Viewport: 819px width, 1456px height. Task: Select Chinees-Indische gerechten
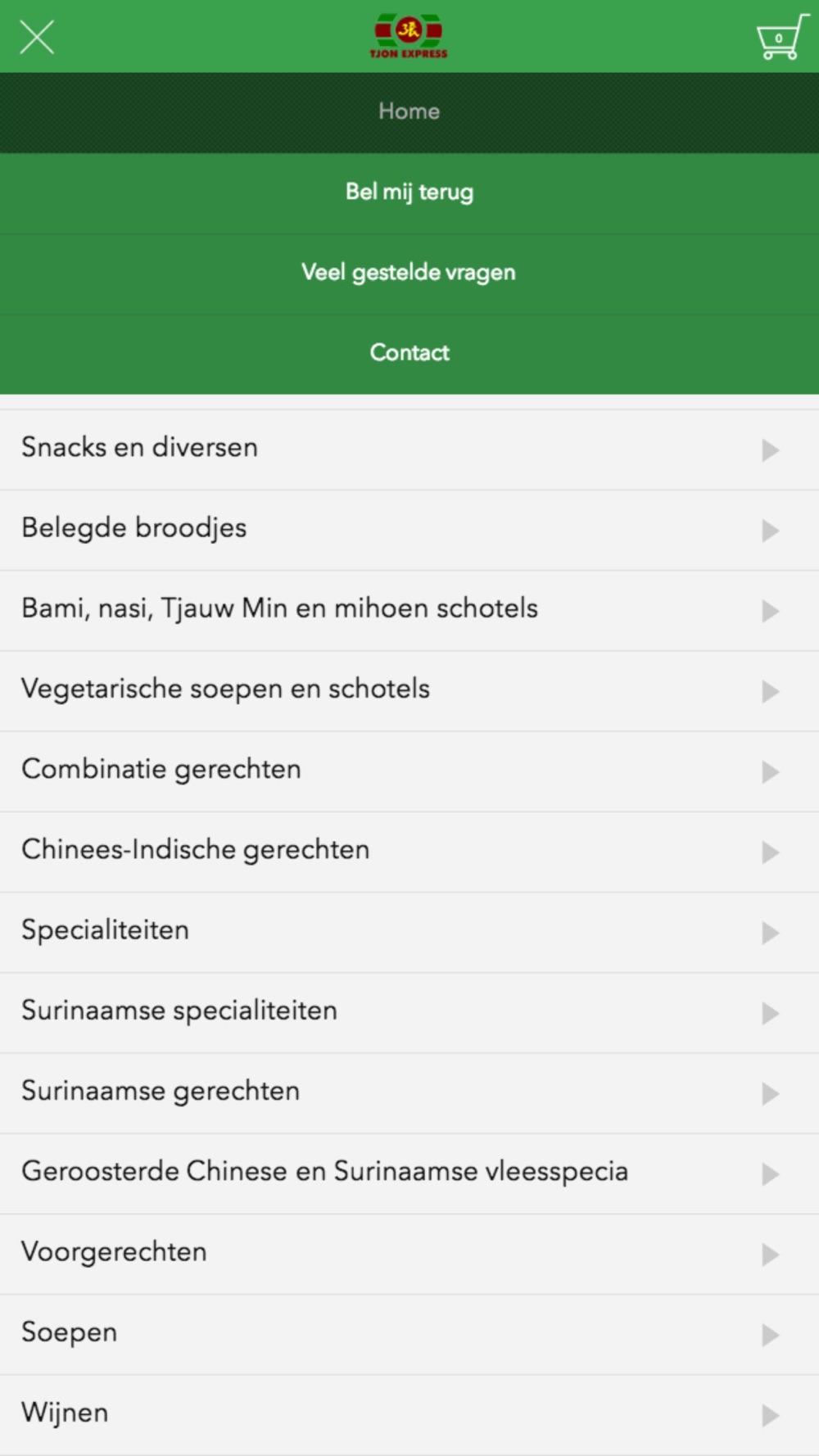coord(409,852)
